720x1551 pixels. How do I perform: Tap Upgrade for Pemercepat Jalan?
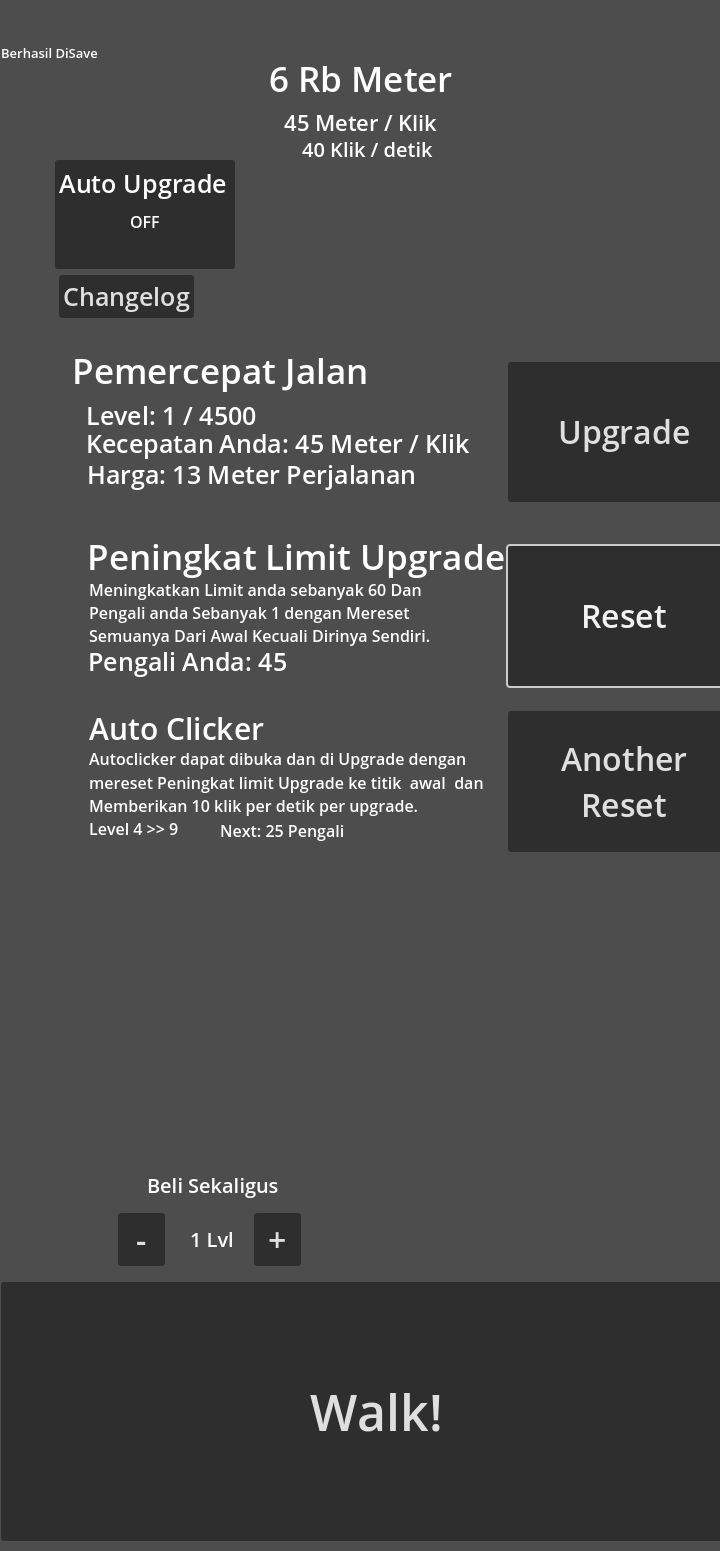[x=614, y=432]
